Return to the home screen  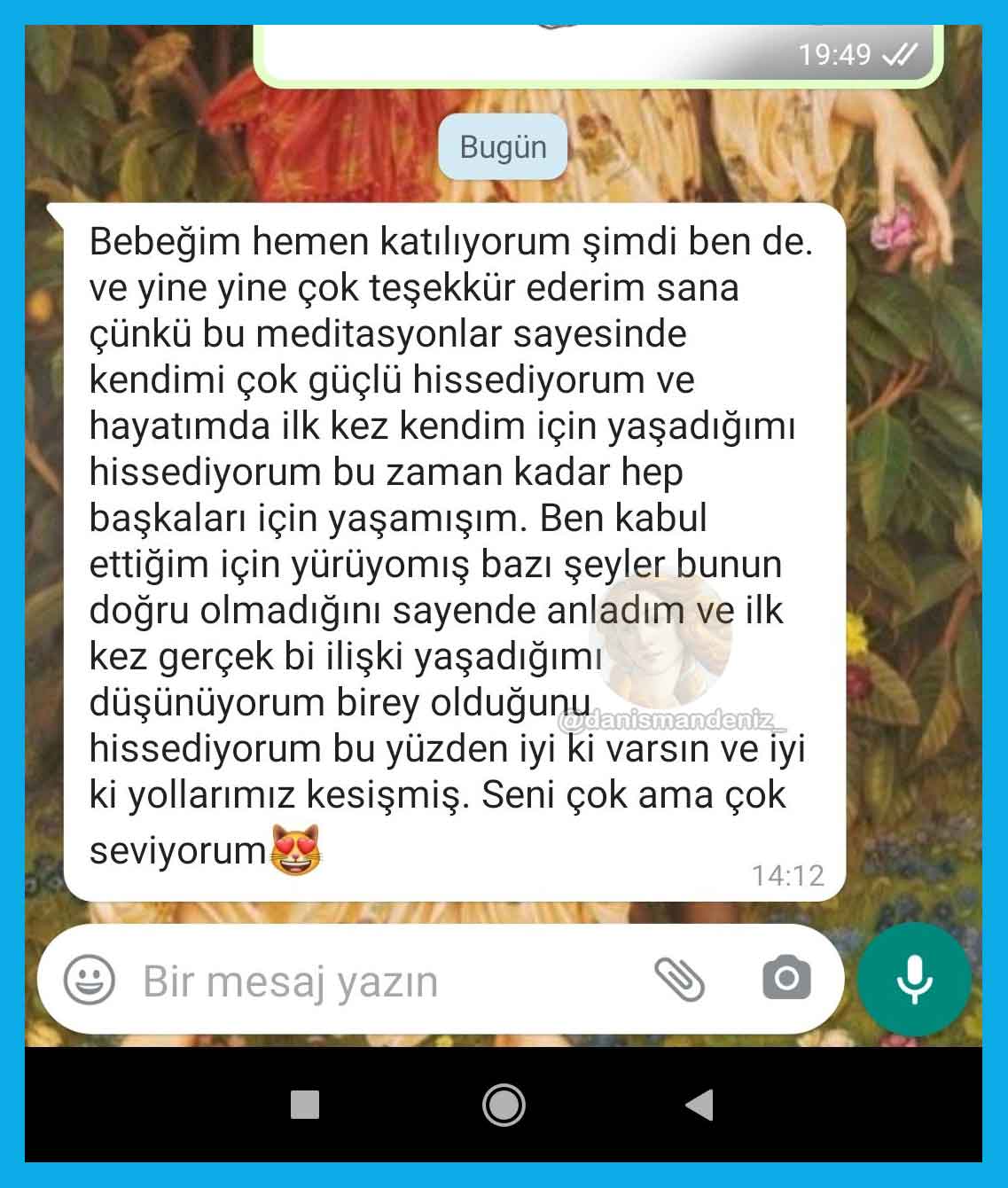504,1105
